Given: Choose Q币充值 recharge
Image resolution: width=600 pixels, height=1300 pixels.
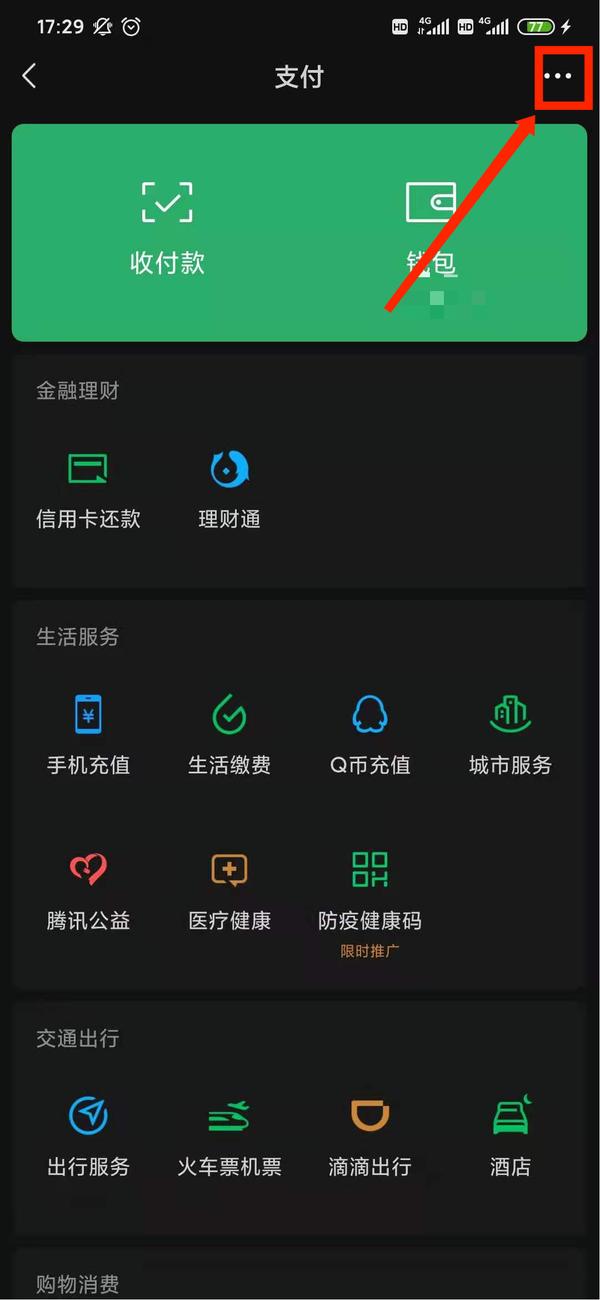Looking at the screenshot, I should tap(370, 734).
